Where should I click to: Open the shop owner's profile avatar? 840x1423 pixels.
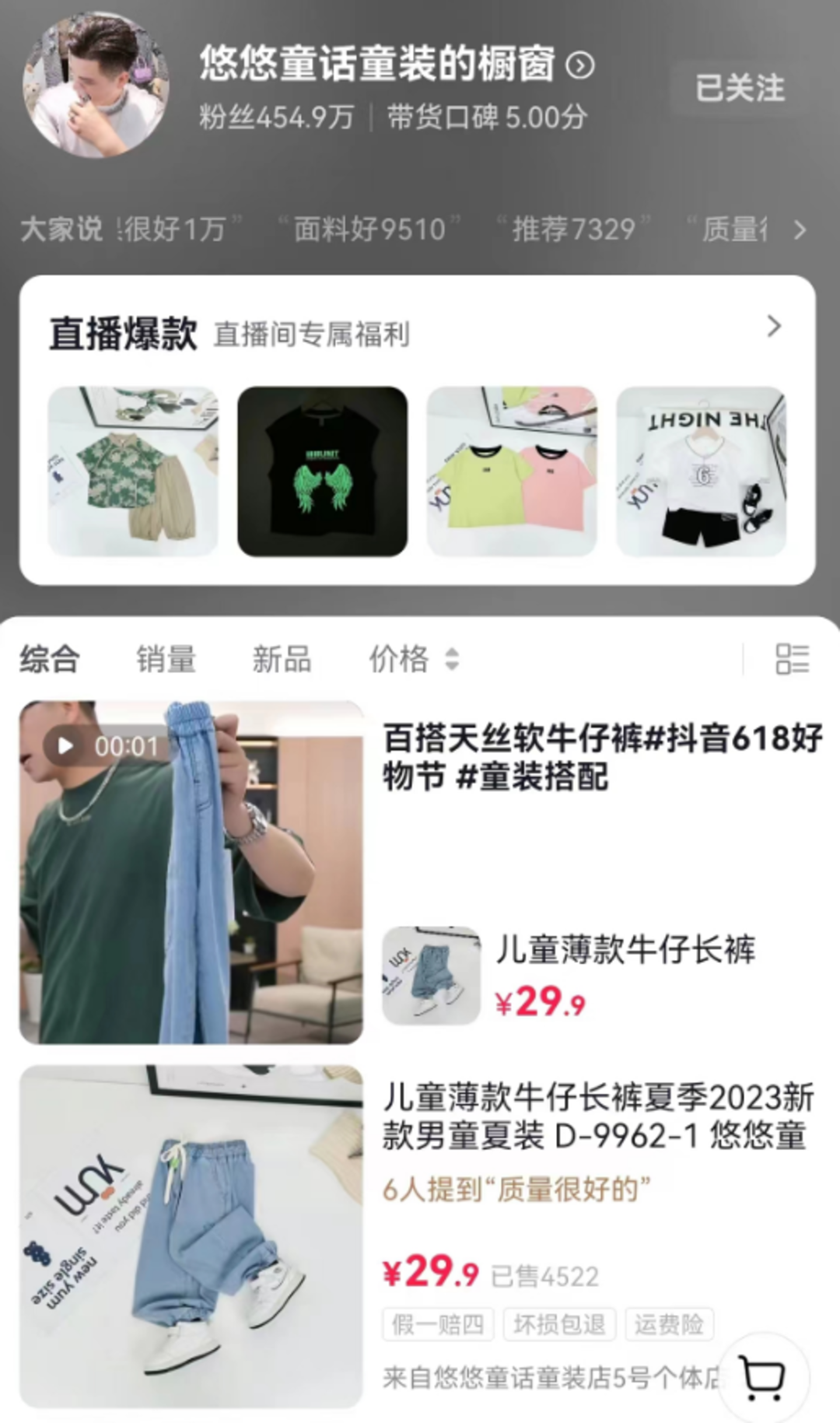click(96, 85)
